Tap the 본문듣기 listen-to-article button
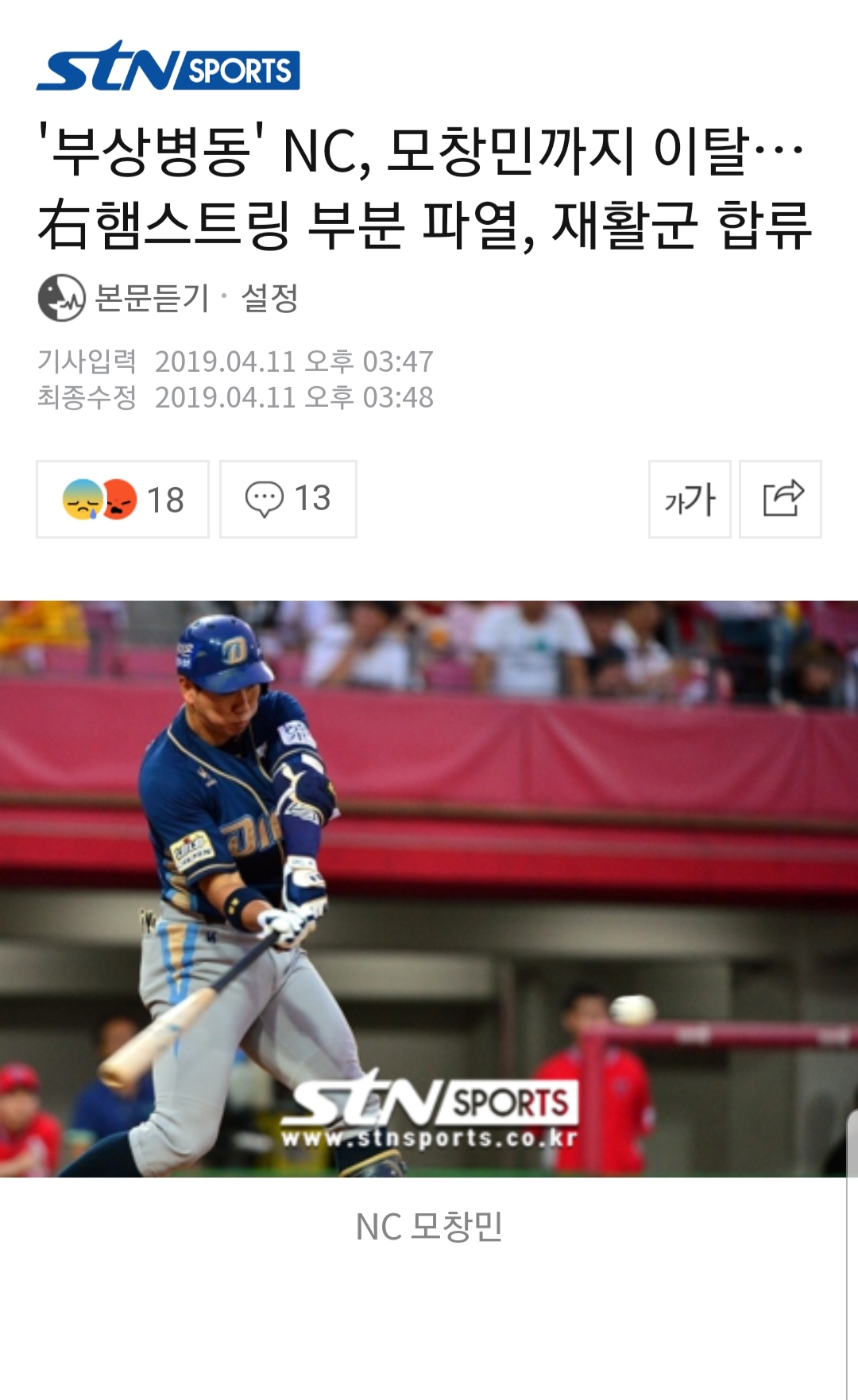Screen dimensions: 858x1400 pos(125,298)
